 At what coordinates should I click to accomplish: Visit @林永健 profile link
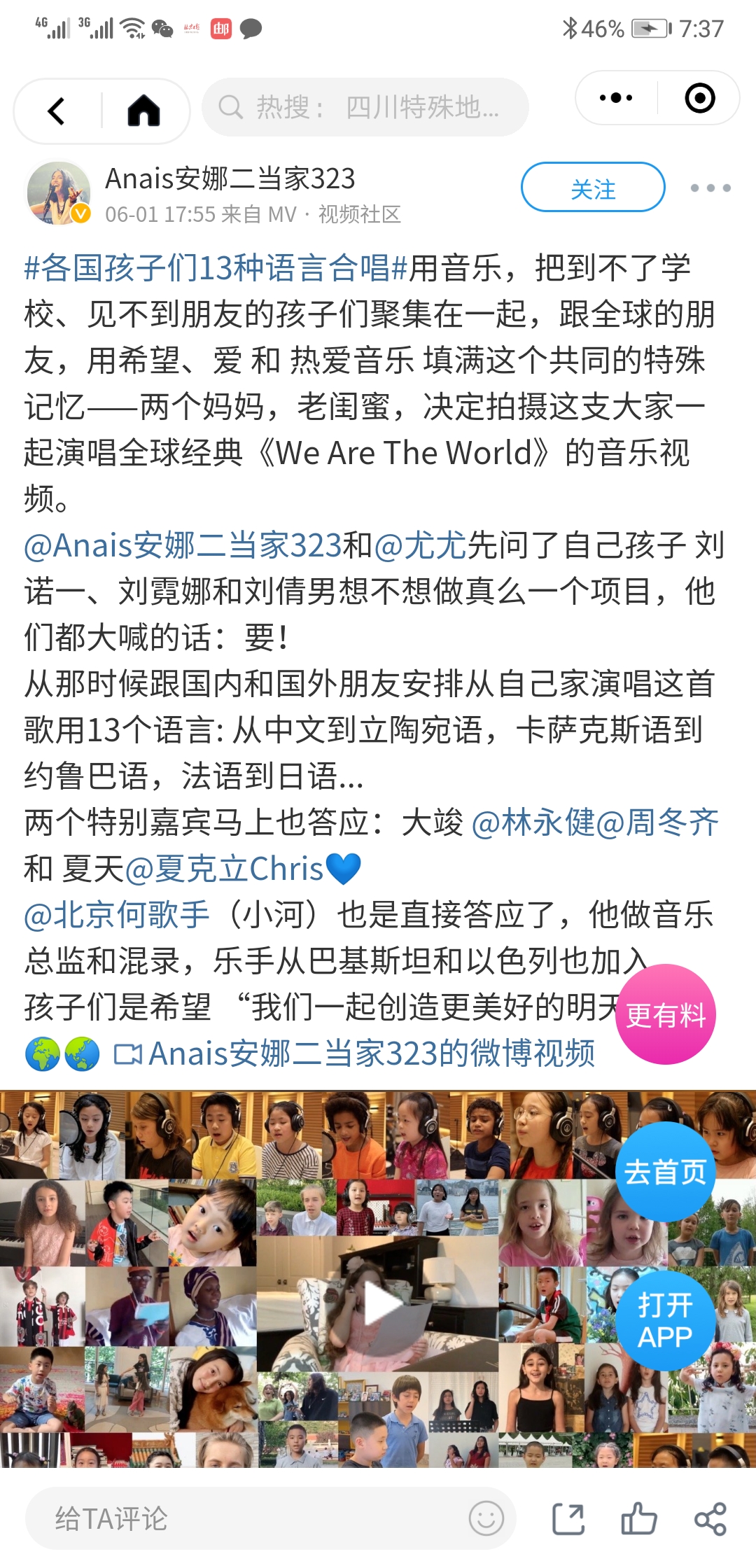coord(533,822)
